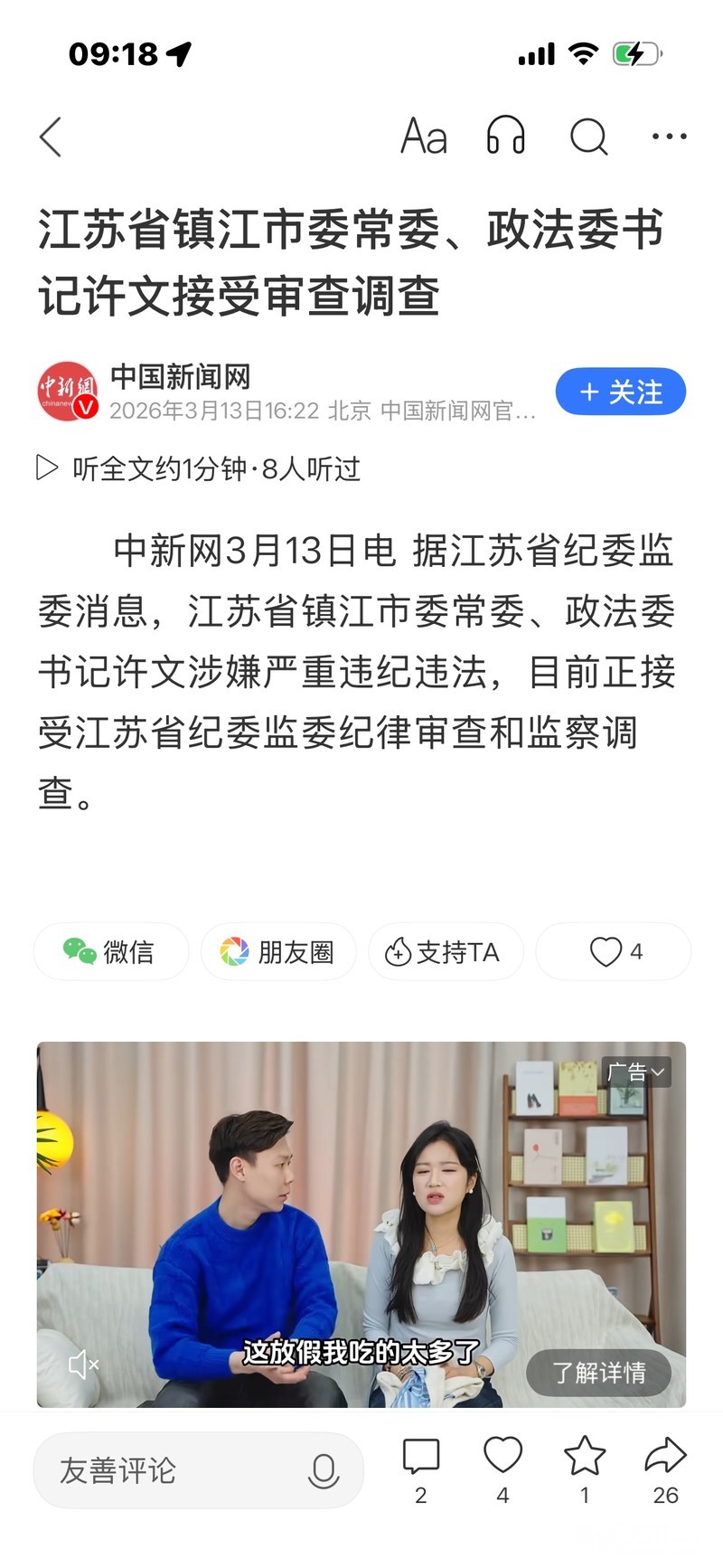Share article to 微信
This screenshot has height=1568, width=723.
tap(110, 951)
